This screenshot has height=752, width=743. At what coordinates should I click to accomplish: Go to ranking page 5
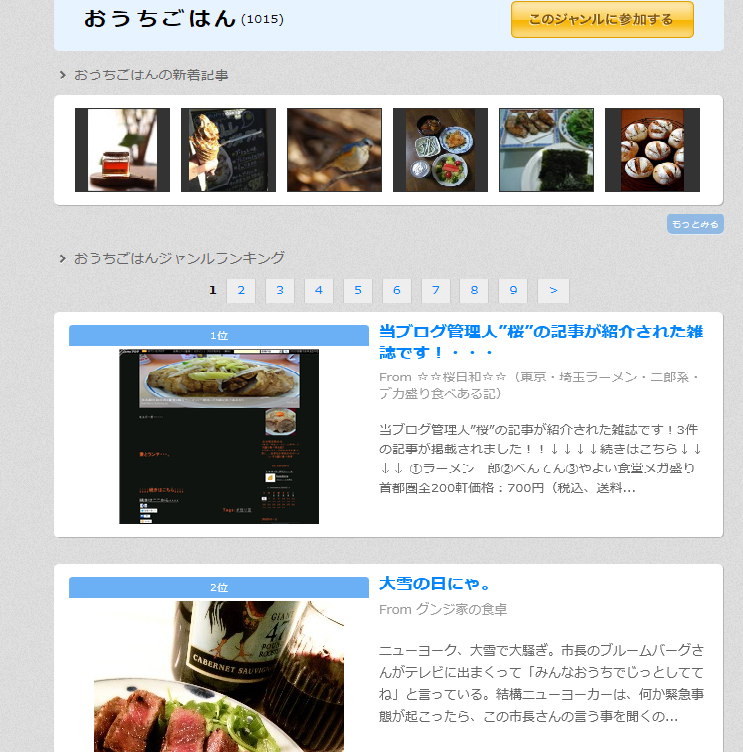pos(357,291)
